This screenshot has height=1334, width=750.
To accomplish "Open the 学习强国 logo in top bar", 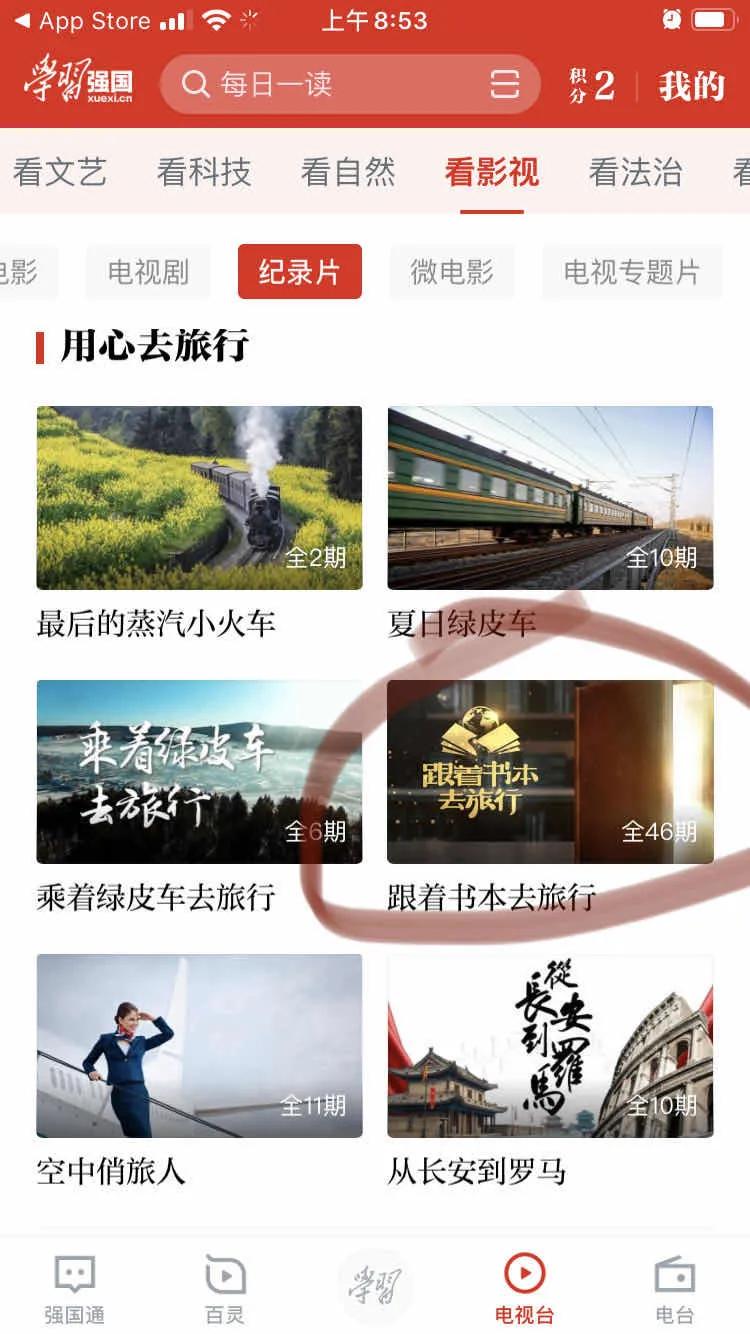I will 76,85.
